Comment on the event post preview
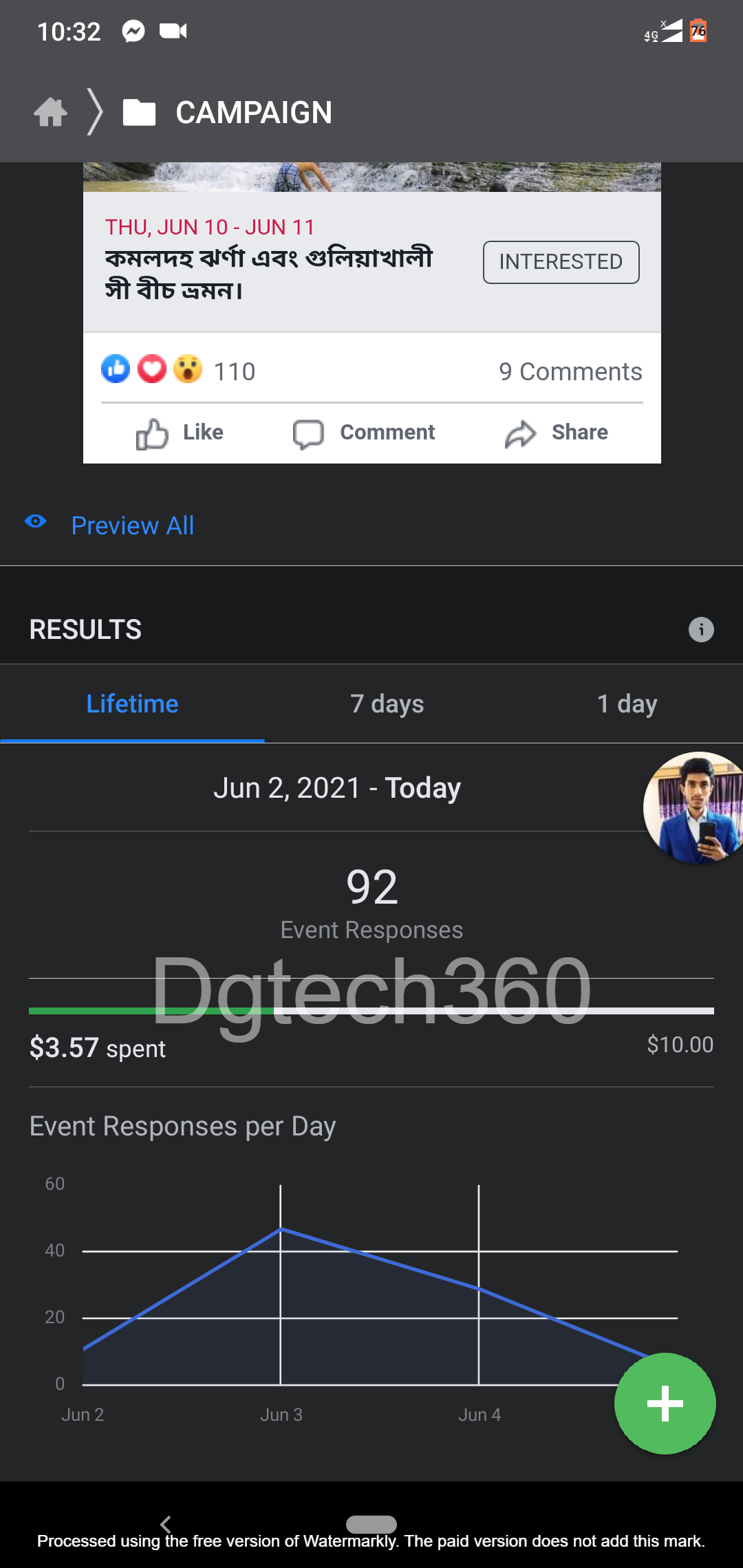The image size is (743, 1568). [364, 433]
